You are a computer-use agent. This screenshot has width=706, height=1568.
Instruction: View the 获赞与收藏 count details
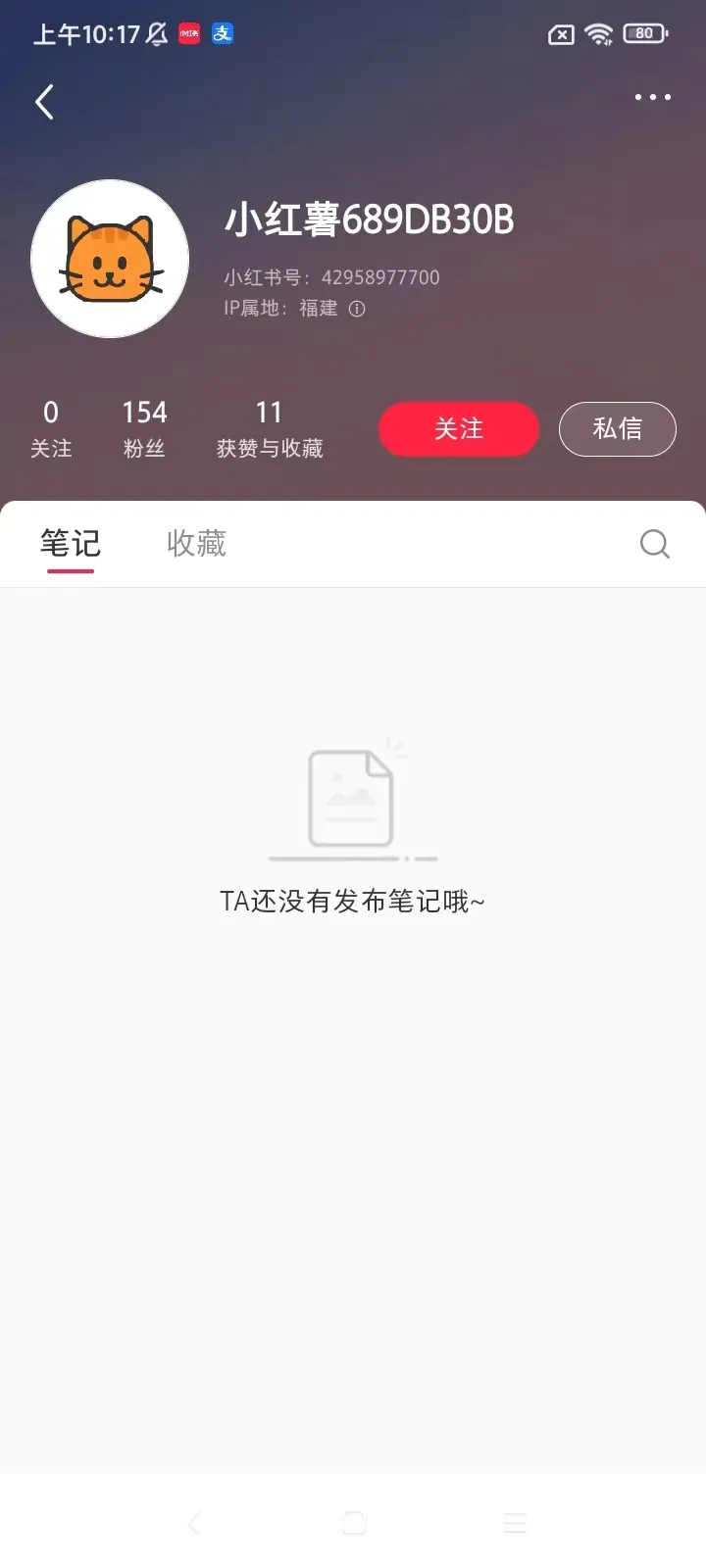point(269,427)
